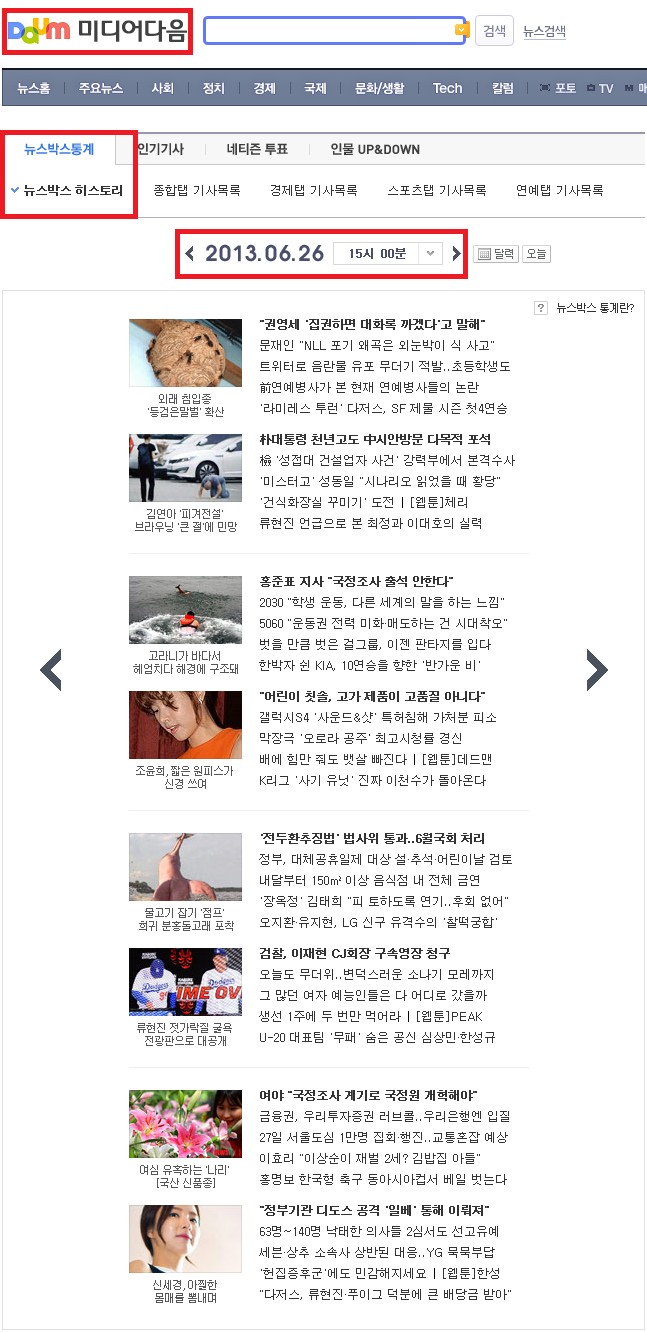
Task: Open the 달력 calendar button
Action: tap(495, 254)
